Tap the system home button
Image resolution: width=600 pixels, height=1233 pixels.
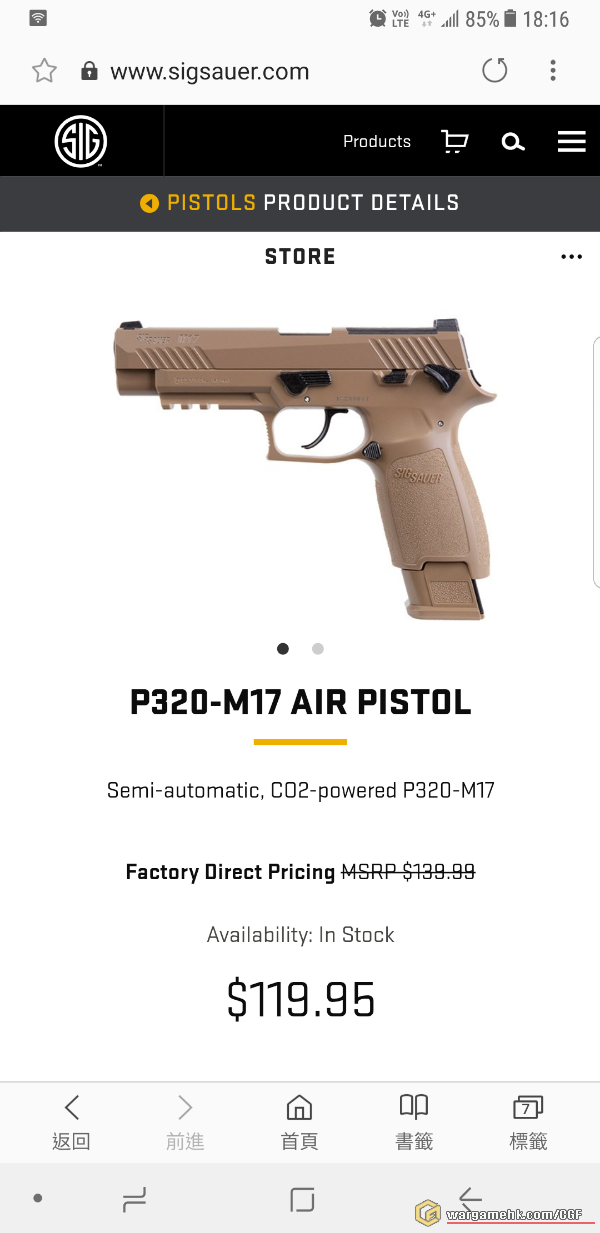[x=302, y=1199]
